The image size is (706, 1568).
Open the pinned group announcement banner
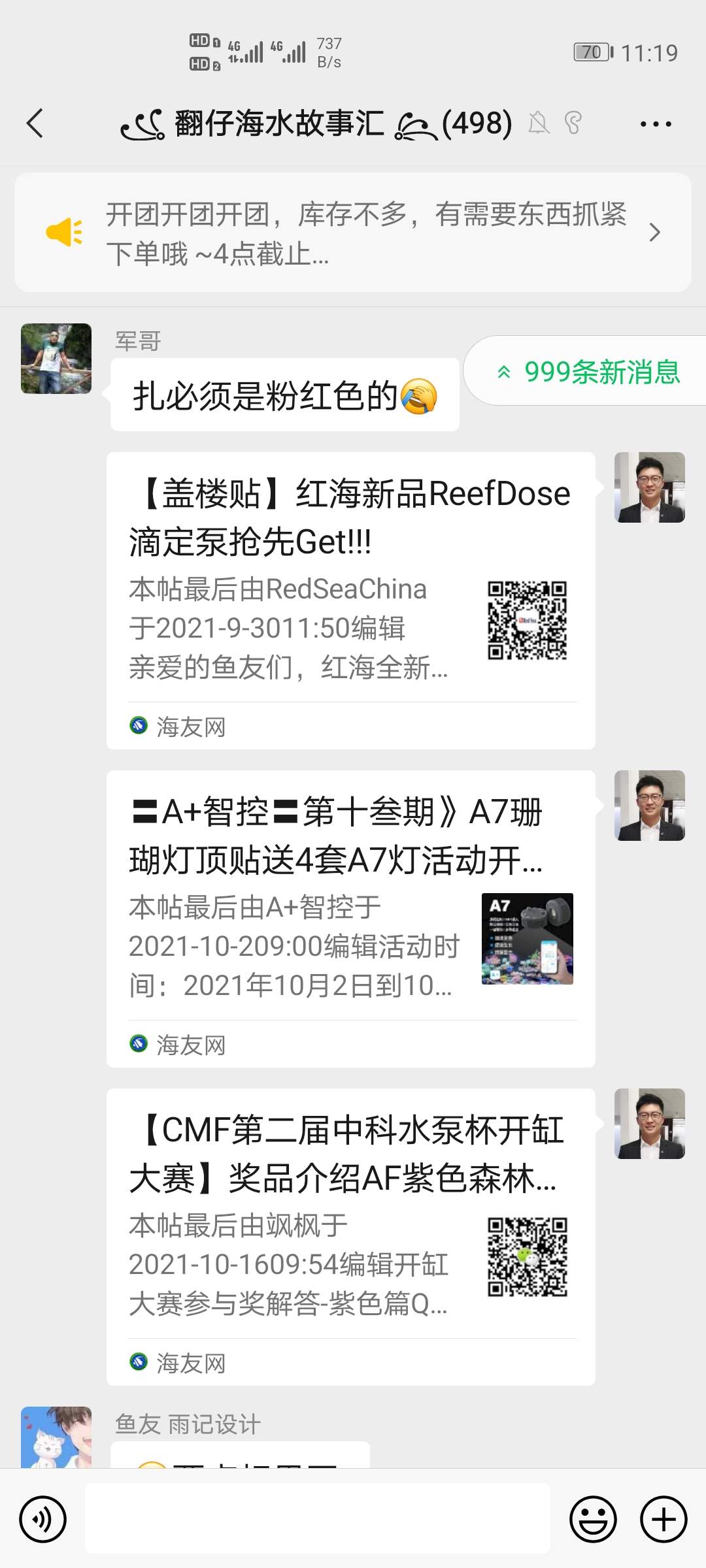coord(353,233)
